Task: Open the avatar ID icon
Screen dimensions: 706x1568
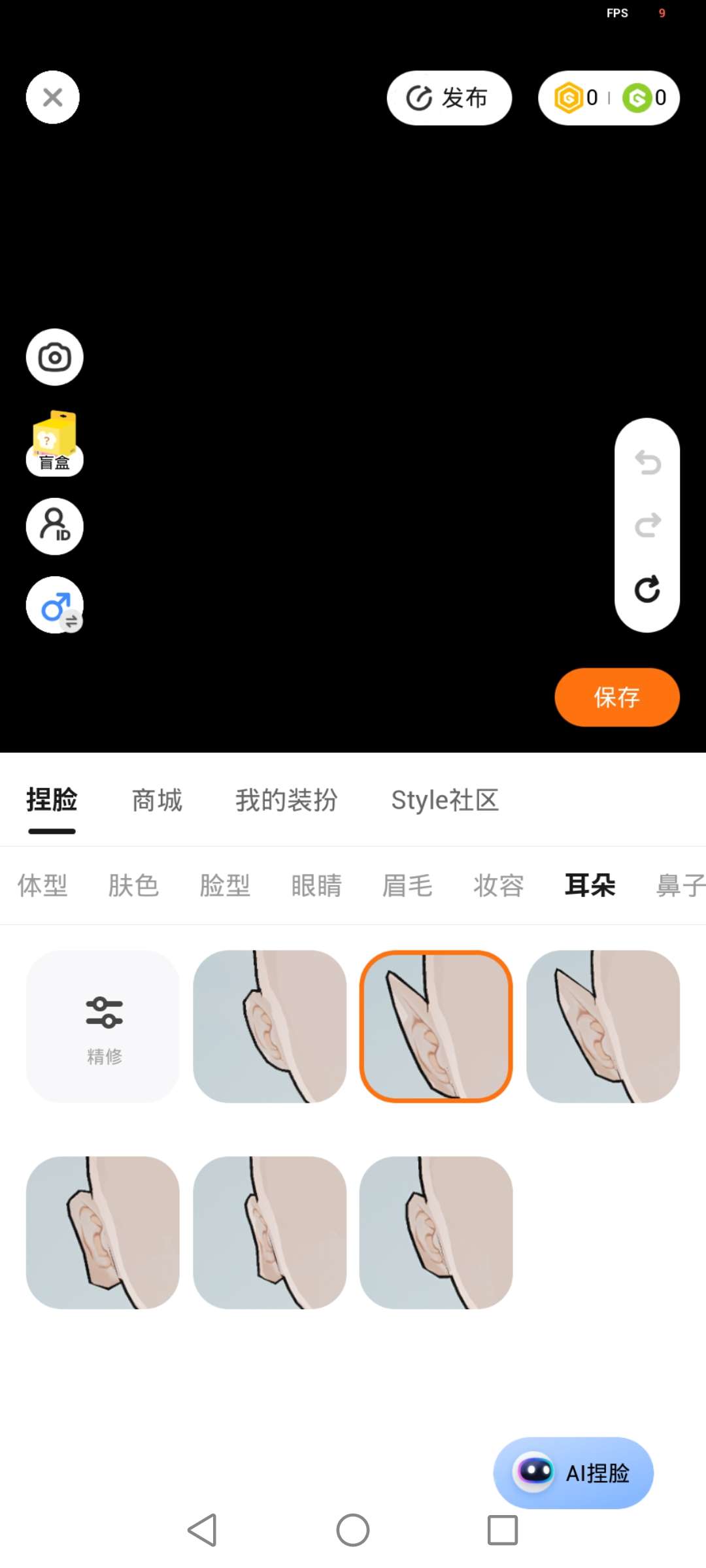Action: pyautogui.click(x=54, y=526)
